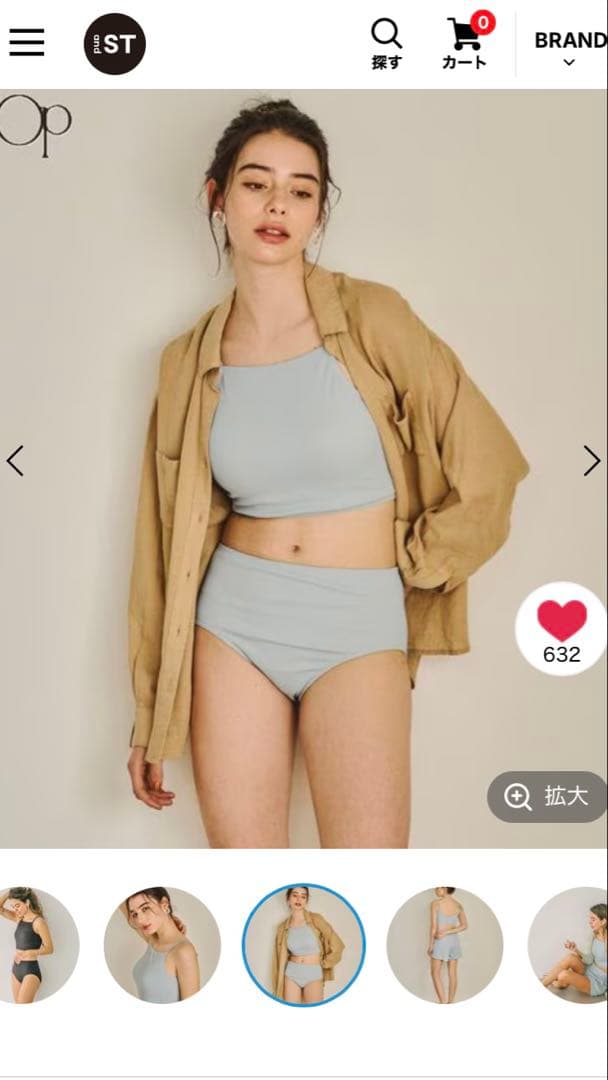608x1080 pixels.
Task: Enlarge the image with 拡大 button
Action: coord(547,797)
